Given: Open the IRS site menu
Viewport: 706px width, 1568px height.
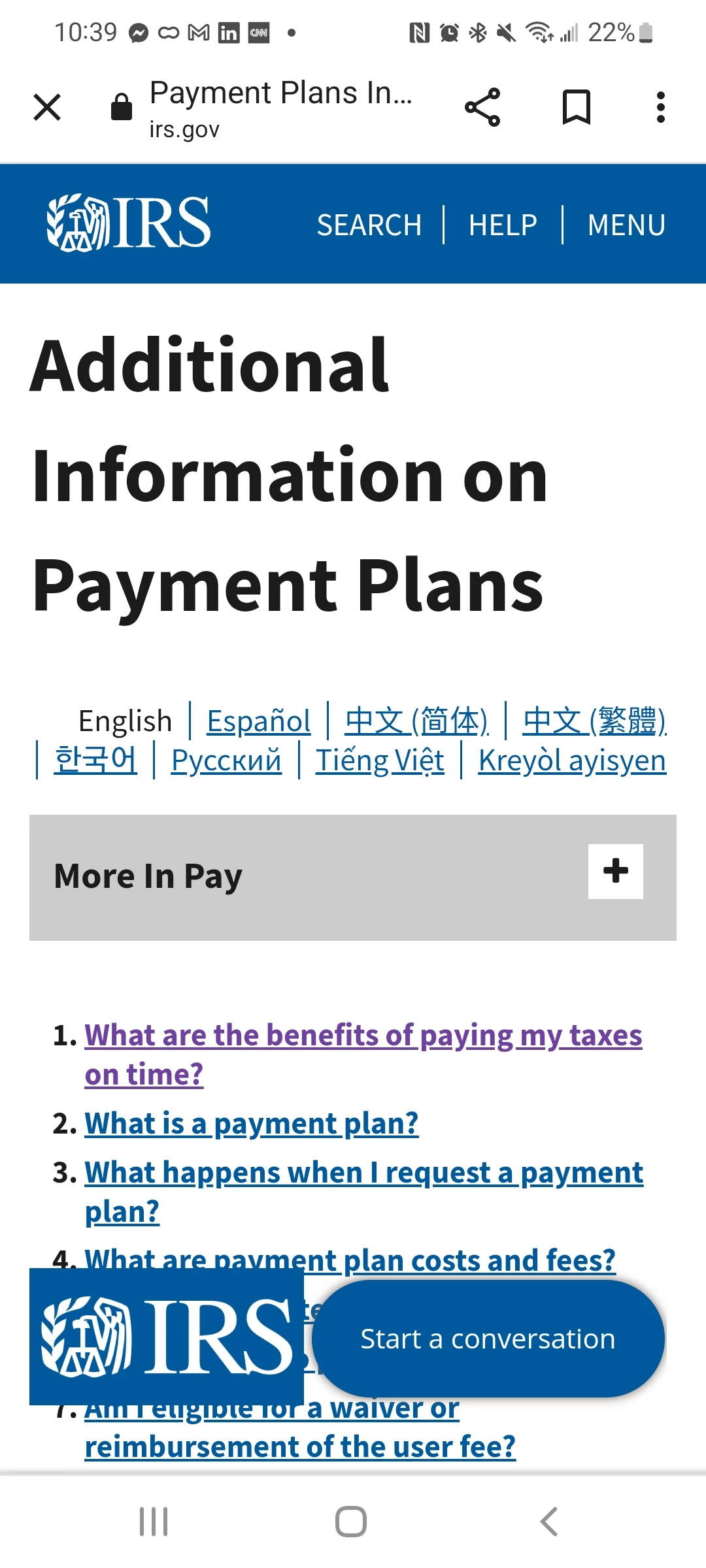Looking at the screenshot, I should (x=626, y=225).
